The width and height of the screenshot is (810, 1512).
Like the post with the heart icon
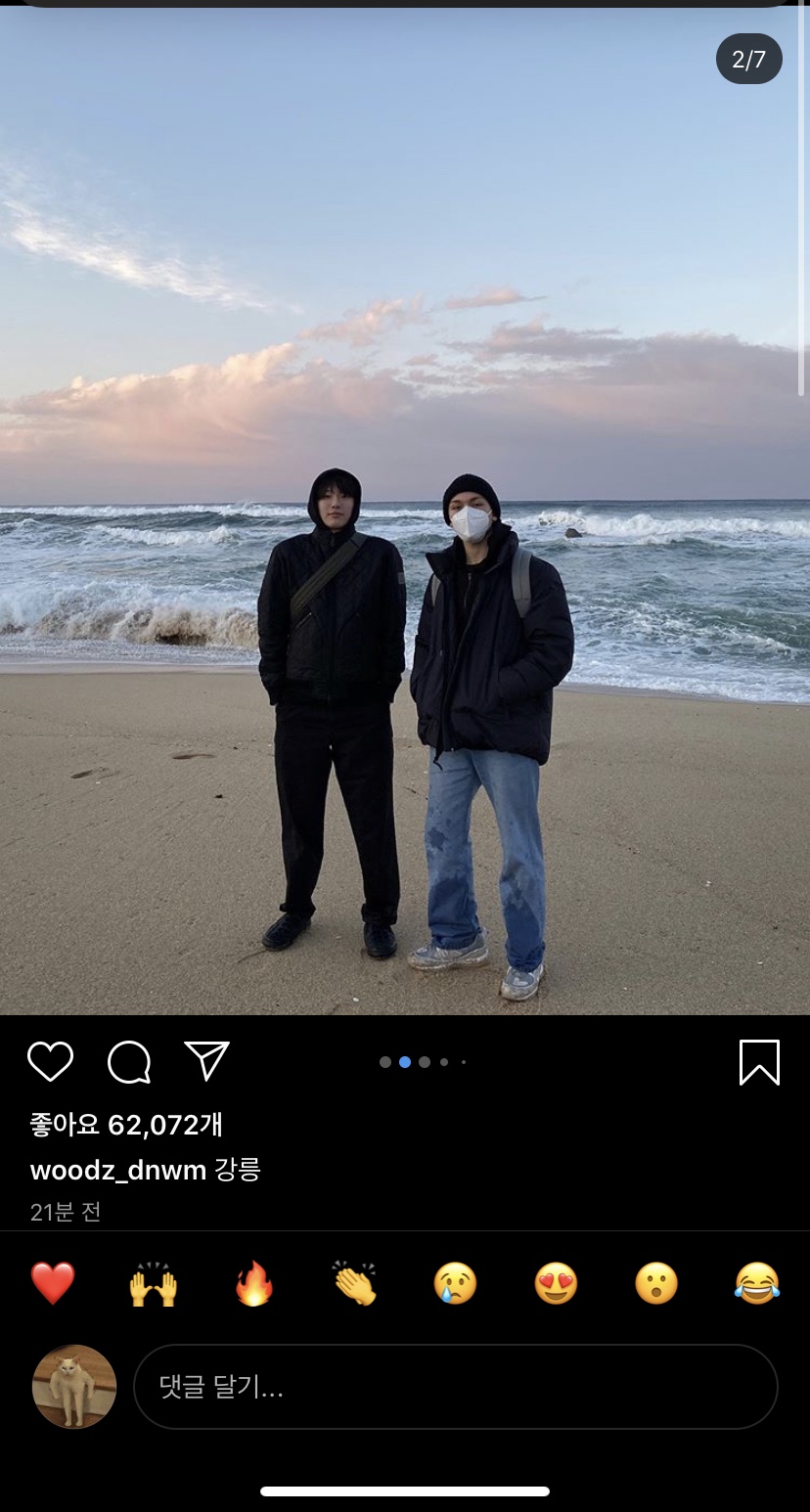coord(52,1064)
